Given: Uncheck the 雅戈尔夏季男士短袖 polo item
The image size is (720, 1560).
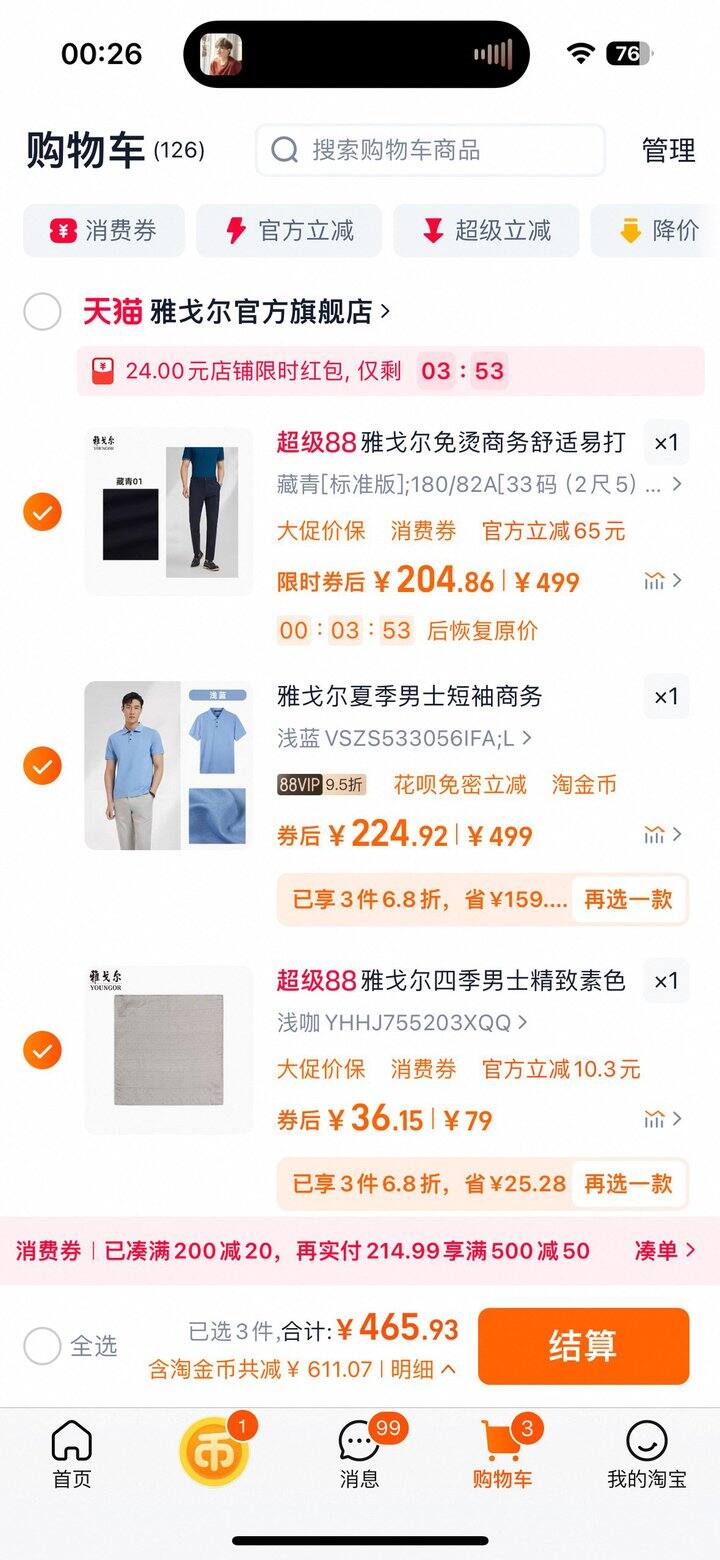Looking at the screenshot, I should pos(42,766).
